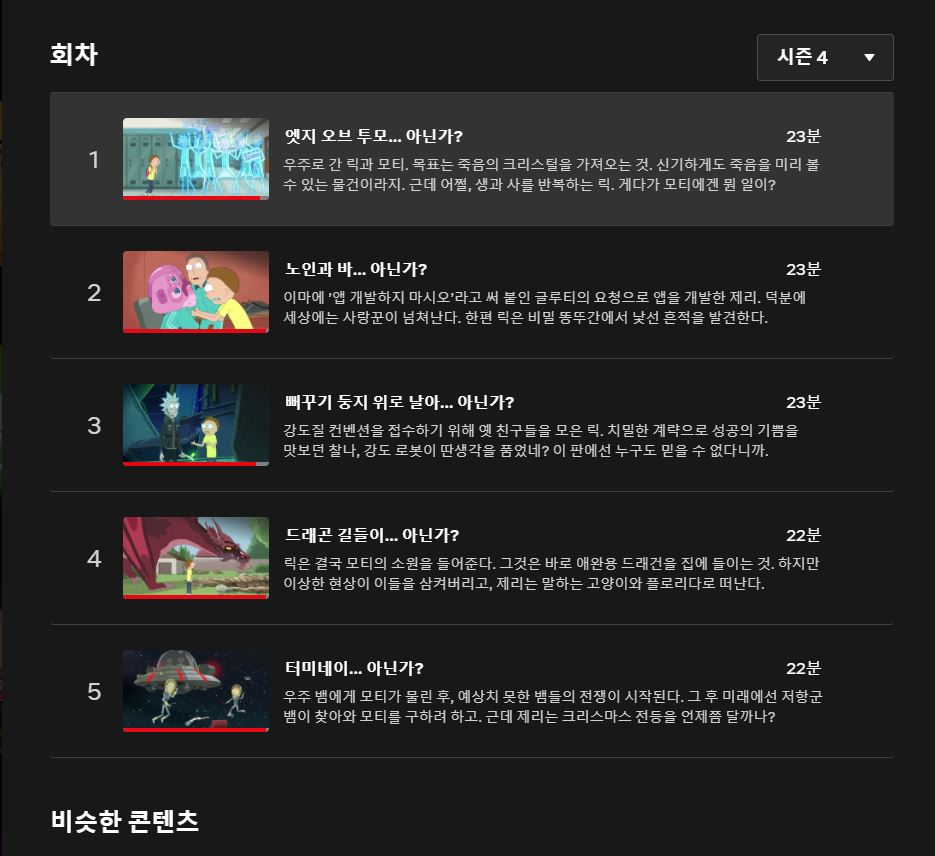Image resolution: width=935 pixels, height=856 pixels.
Task: Open the 시즌 4 season dropdown
Action: 824,58
